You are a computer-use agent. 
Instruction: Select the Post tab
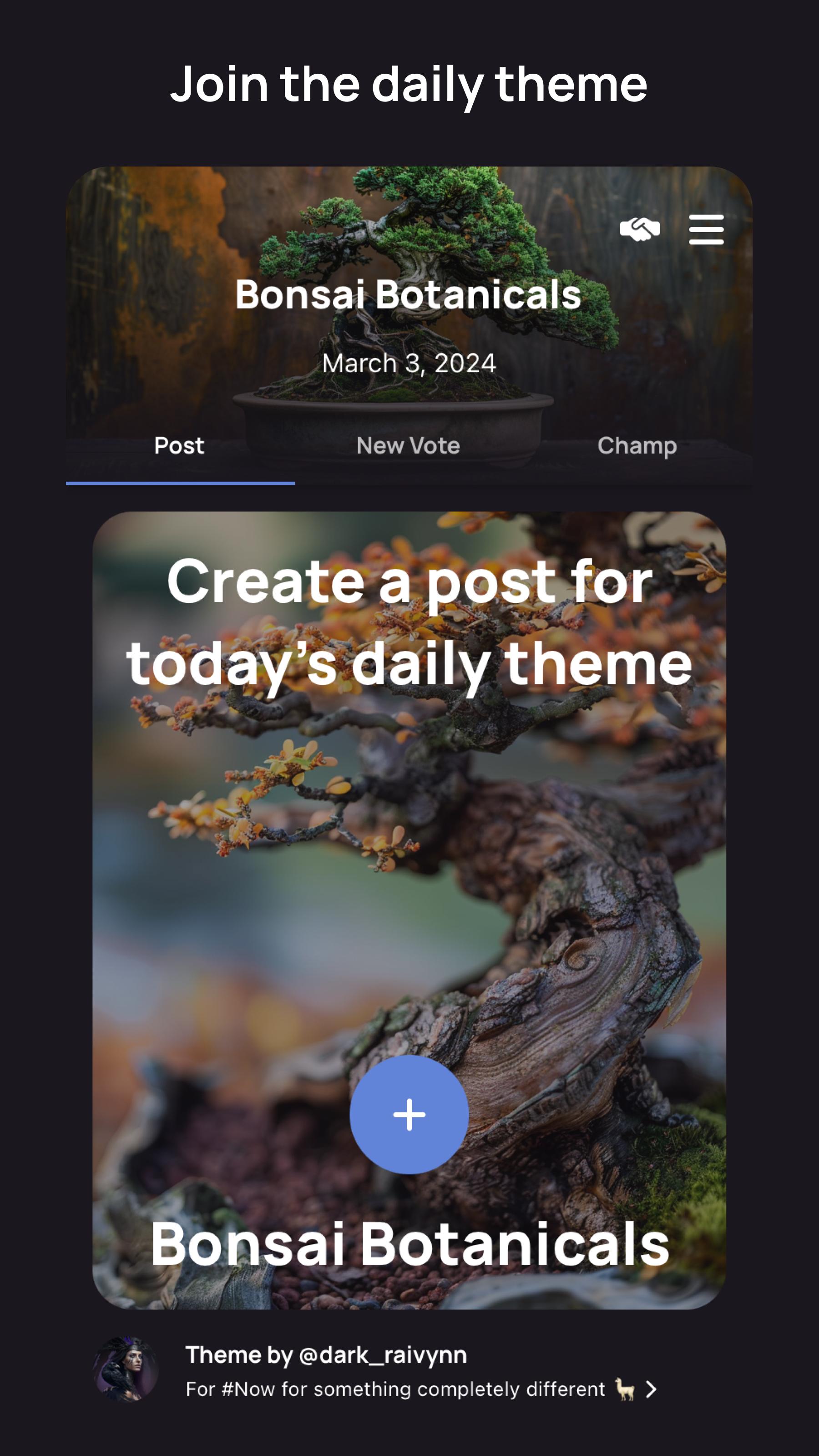pyautogui.click(x=179, y=446)
